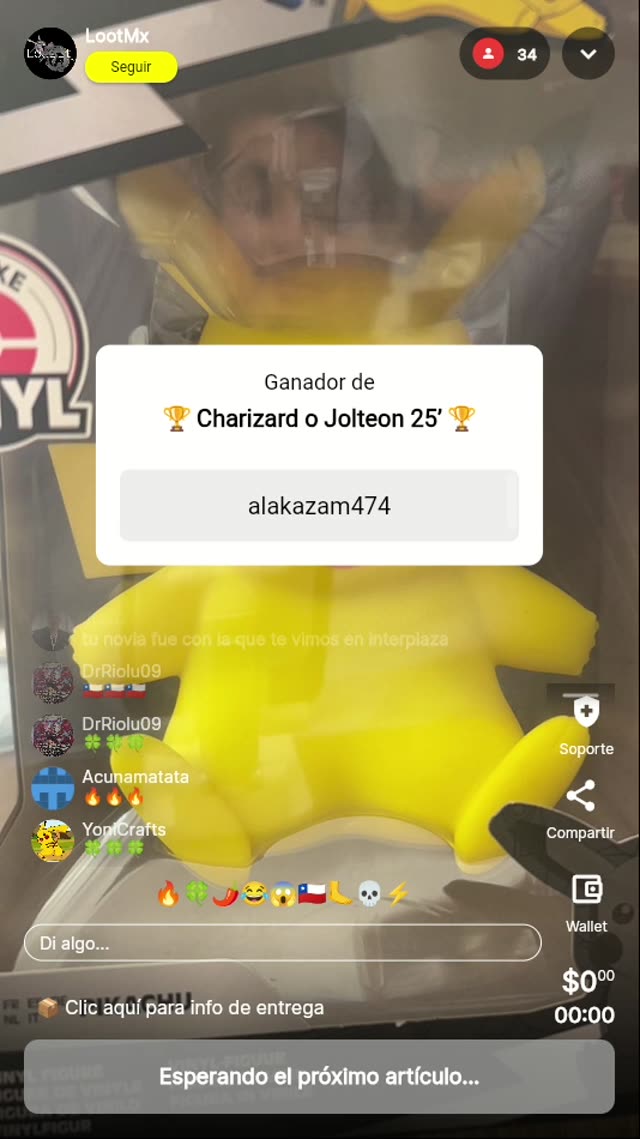Open LootMx profile avatar
640x1139 pixels.
pos(50,53)
